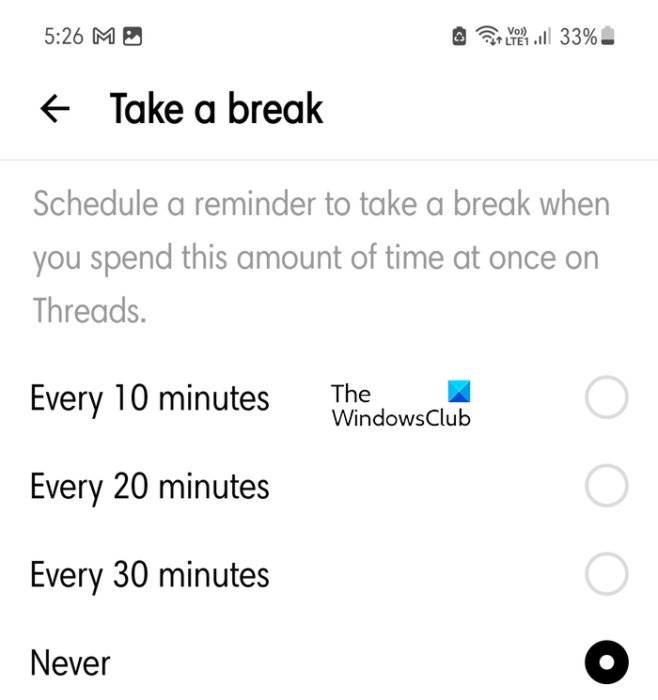Set break reminder to Every 30 minutes
The width and height of the screenshot is (658, 700).
click(606, 575)
